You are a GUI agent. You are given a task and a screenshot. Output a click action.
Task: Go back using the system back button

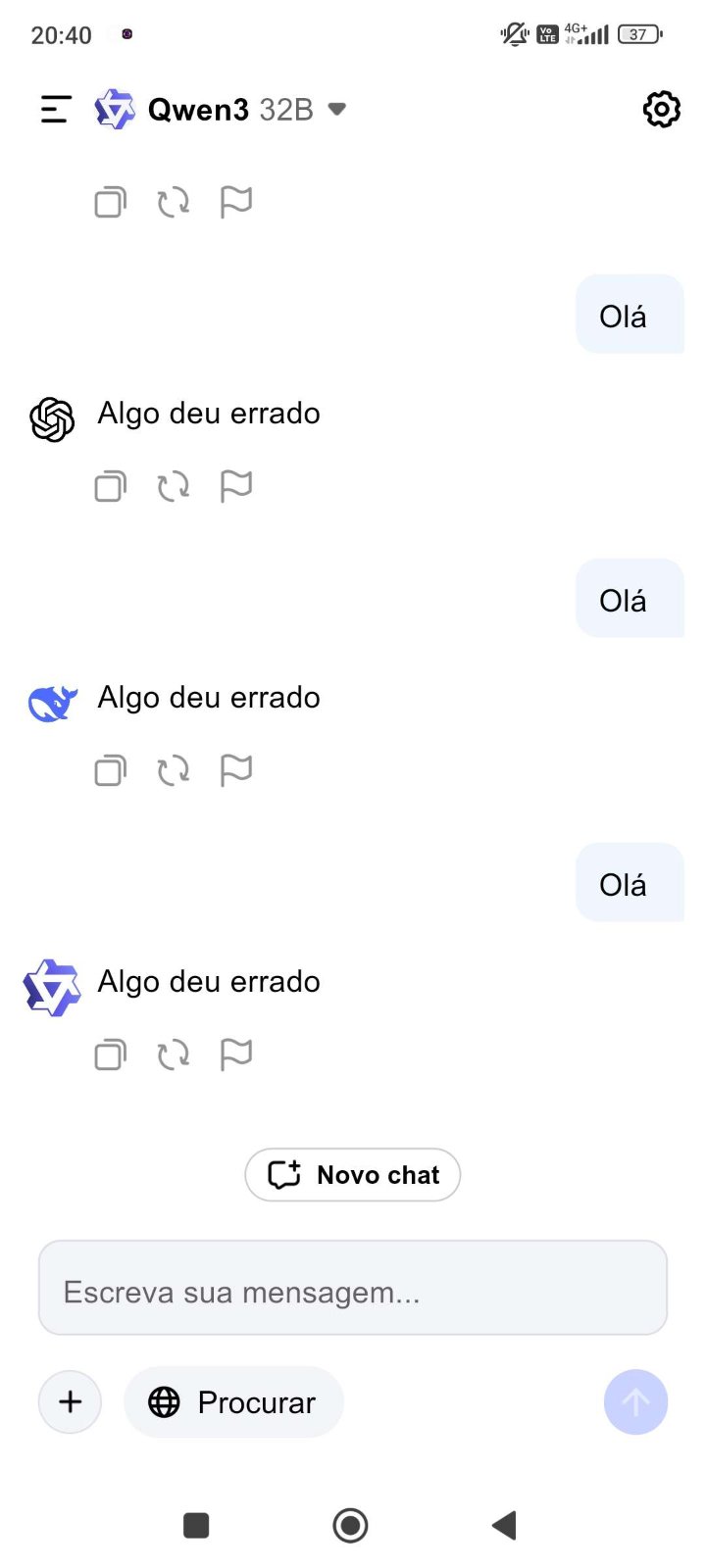[504, 1525]
